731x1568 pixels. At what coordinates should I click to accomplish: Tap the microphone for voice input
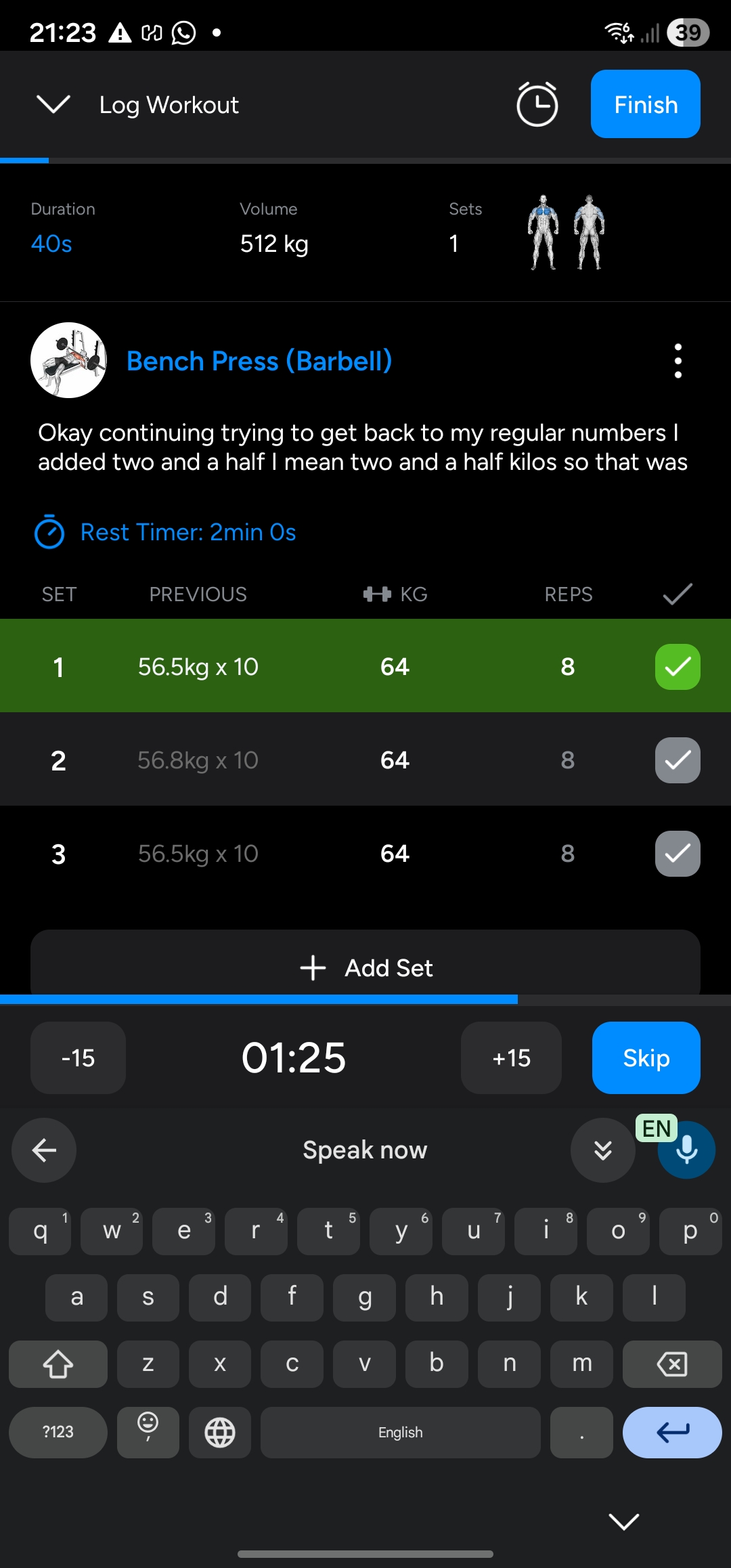[x=686, y=1150]
